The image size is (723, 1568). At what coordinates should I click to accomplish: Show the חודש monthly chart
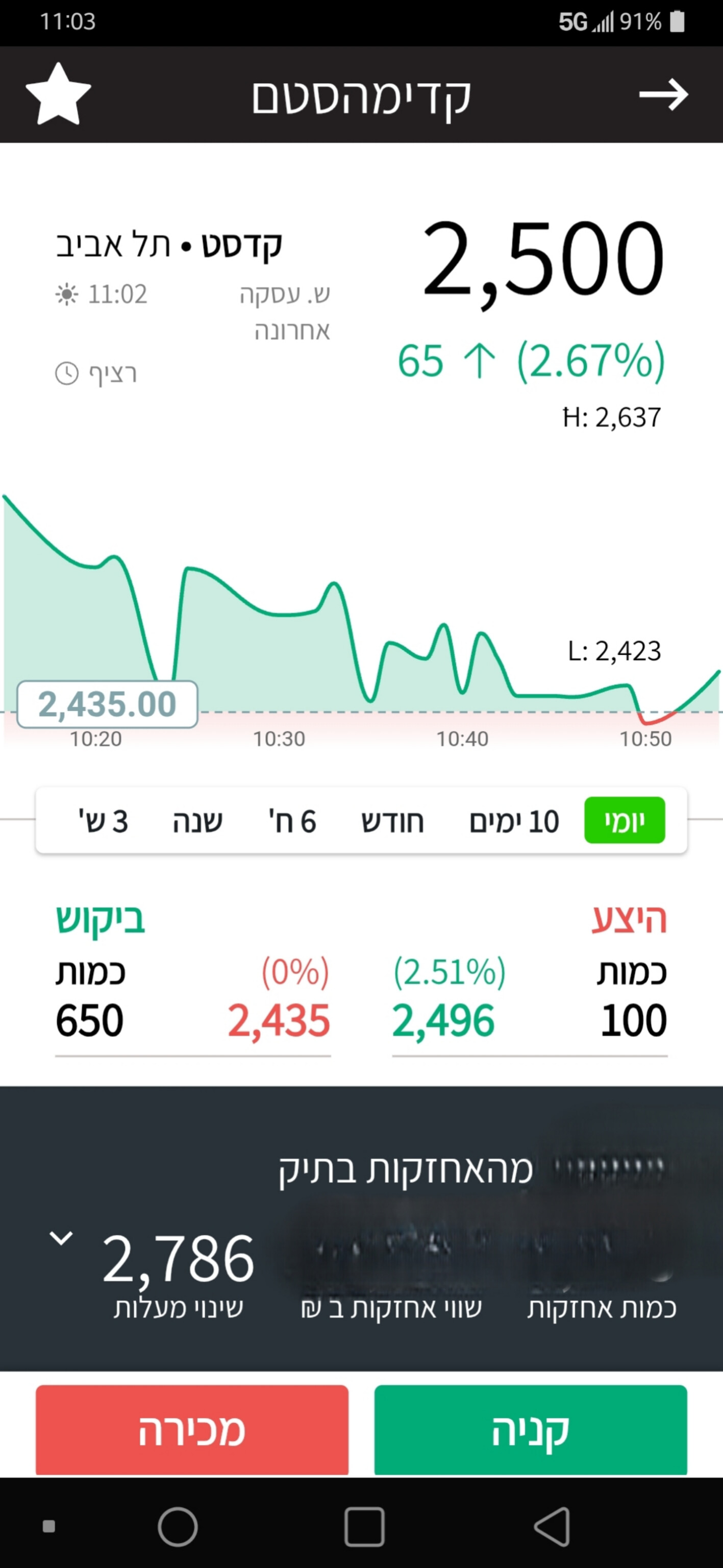coord(392,821)
